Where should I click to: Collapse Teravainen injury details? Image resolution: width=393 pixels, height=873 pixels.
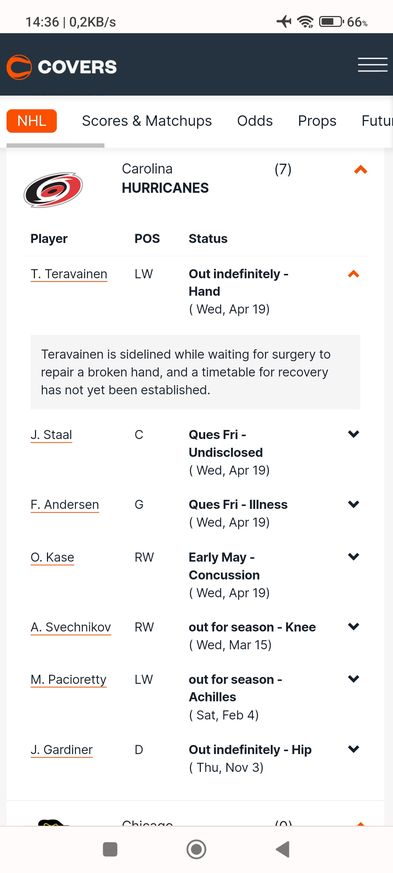click(x=353, y=274)
